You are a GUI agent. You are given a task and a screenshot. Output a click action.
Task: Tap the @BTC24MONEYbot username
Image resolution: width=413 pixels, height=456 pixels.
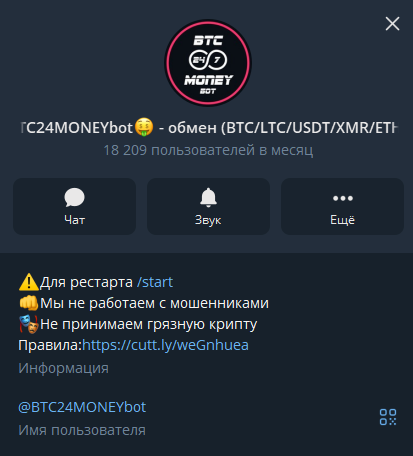tap(82, 407)
